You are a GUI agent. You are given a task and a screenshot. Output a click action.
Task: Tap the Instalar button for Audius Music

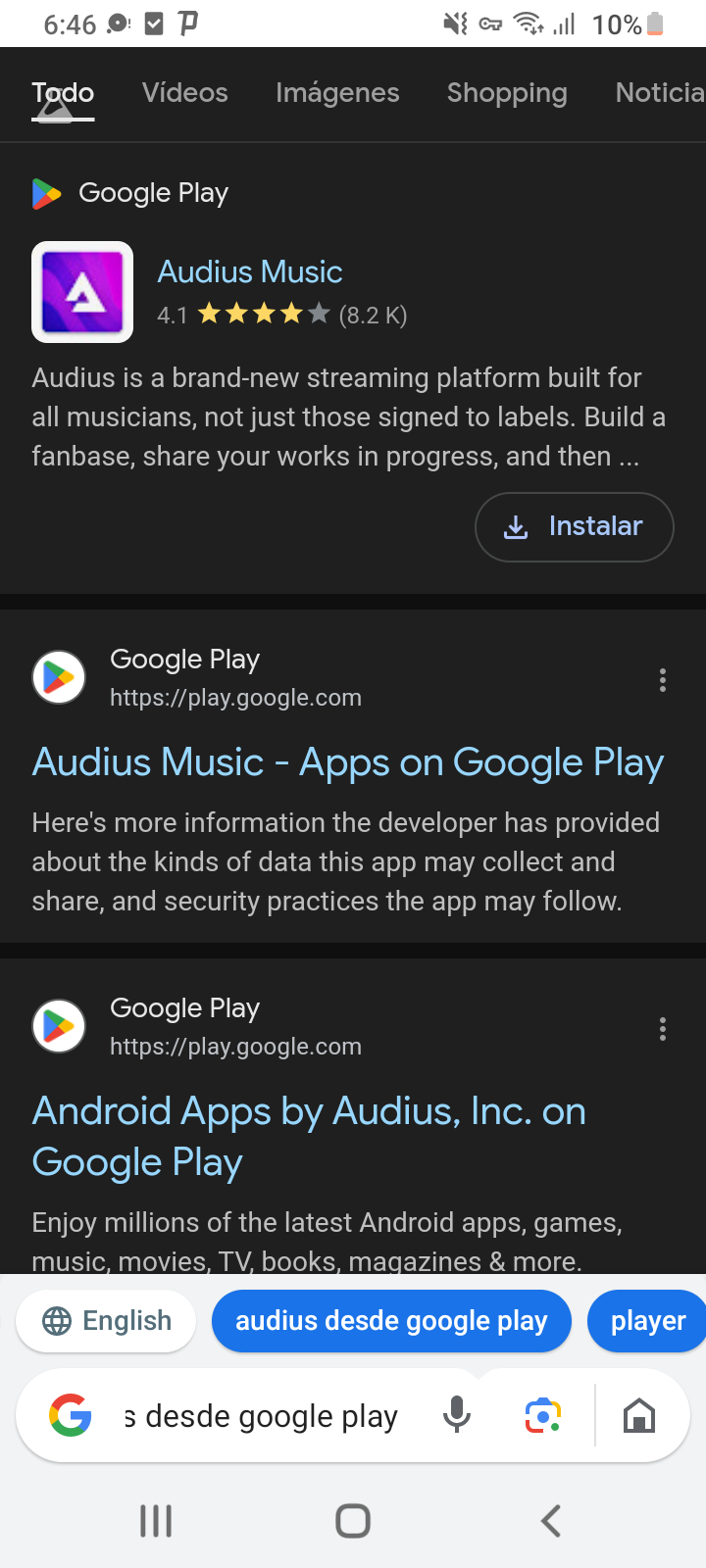tap(575, 527)
